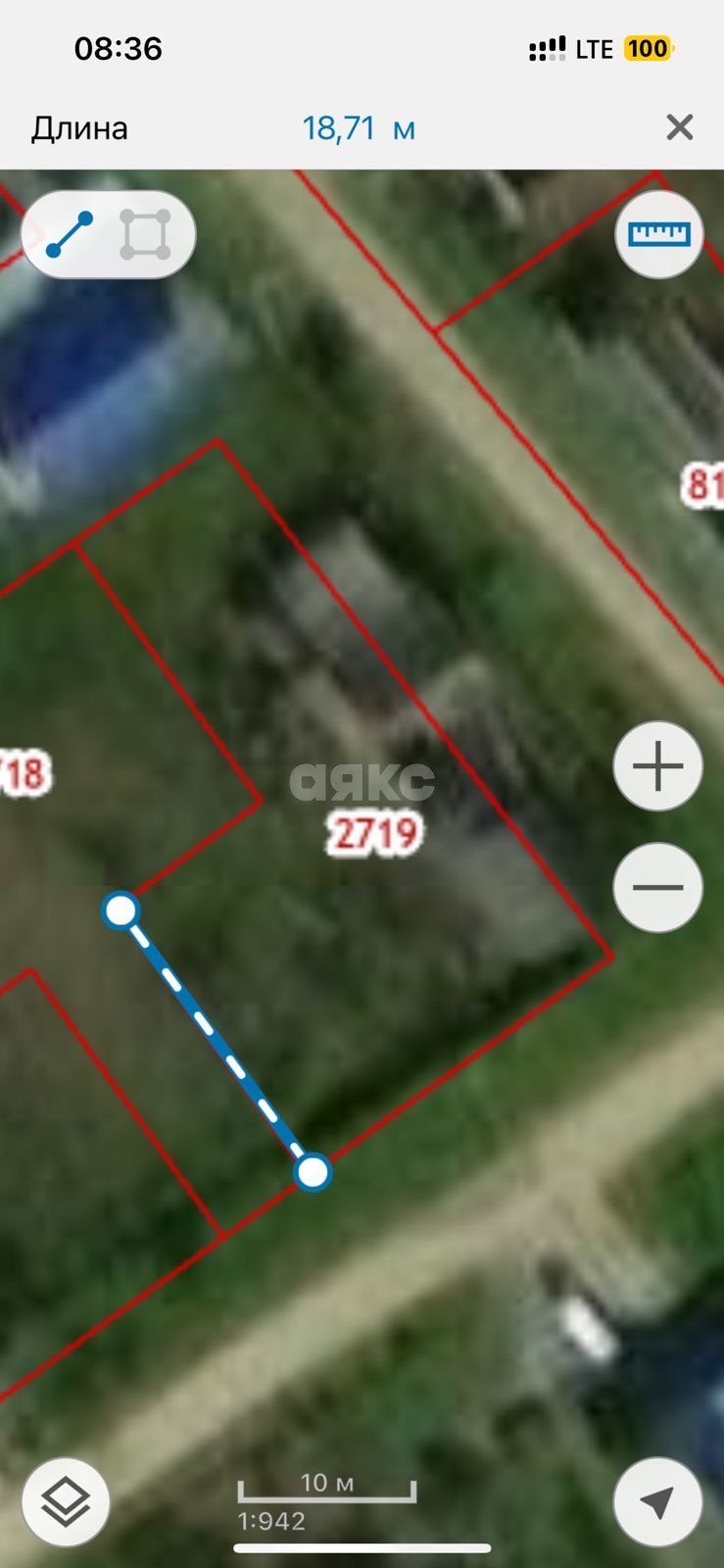Image resolution: width=724 pixels, height=1568 pixels.
Task: Switch to the area polygon measuring mode
Action: point(145,235)
